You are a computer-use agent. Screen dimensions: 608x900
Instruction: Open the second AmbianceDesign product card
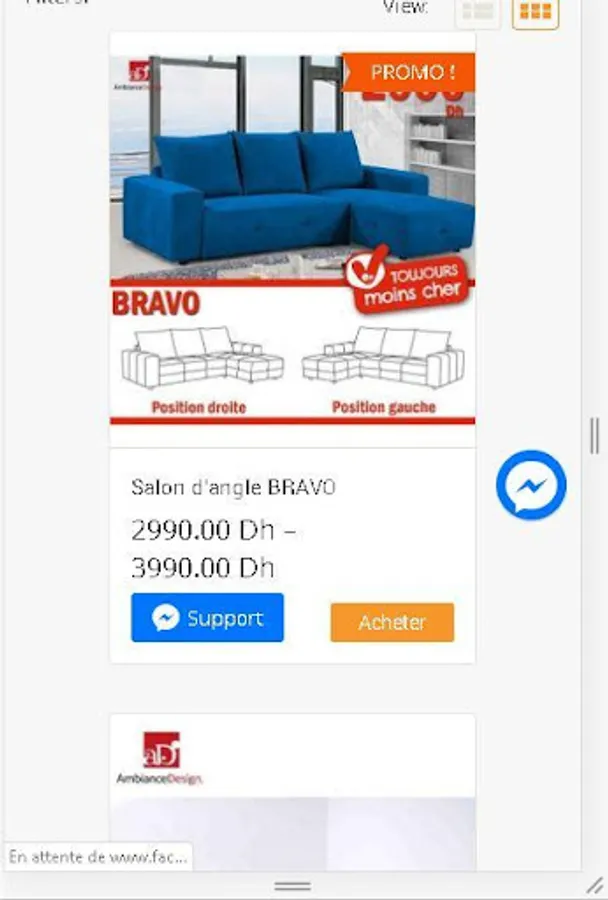292,792
